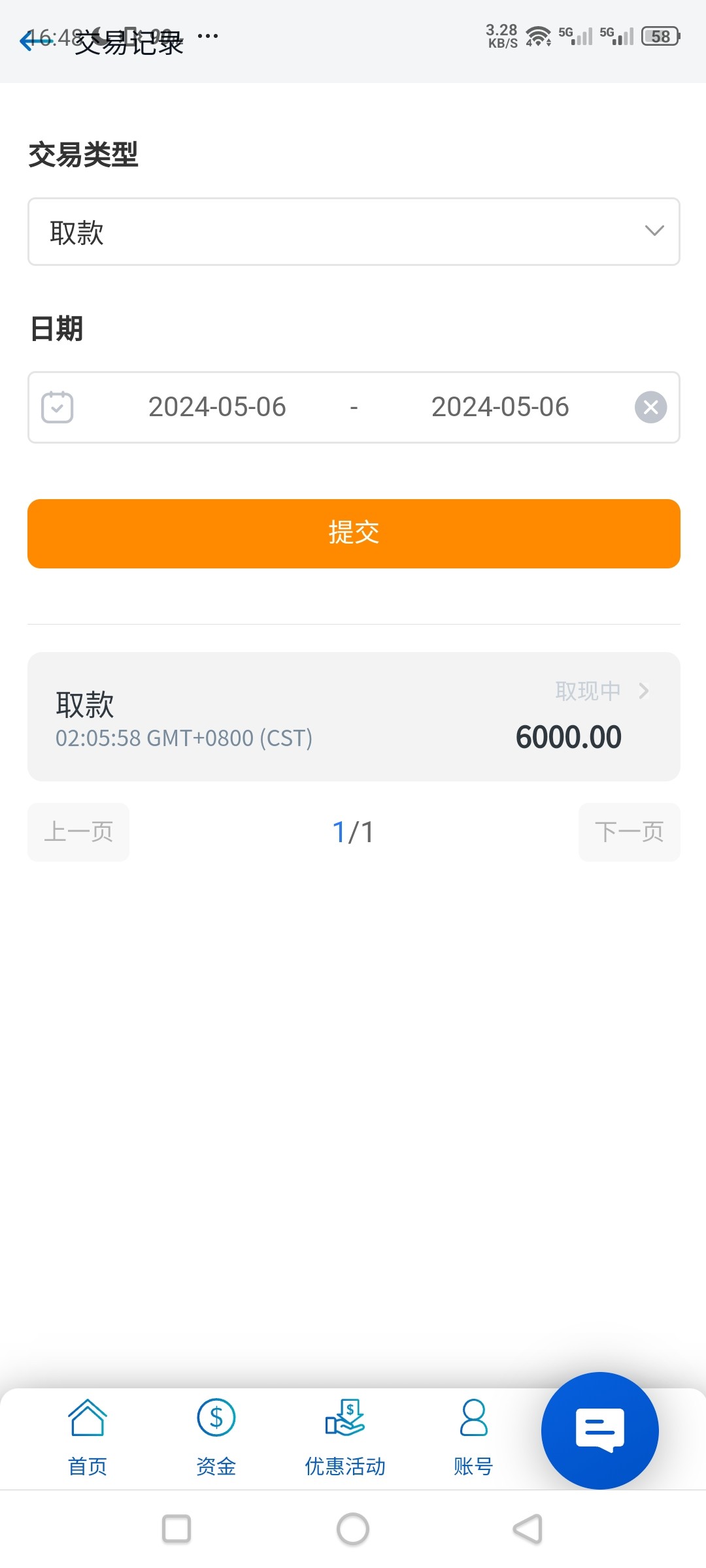Open the system recent apps view
Screen dimensions: 706x1568
tap(176, 1529)
